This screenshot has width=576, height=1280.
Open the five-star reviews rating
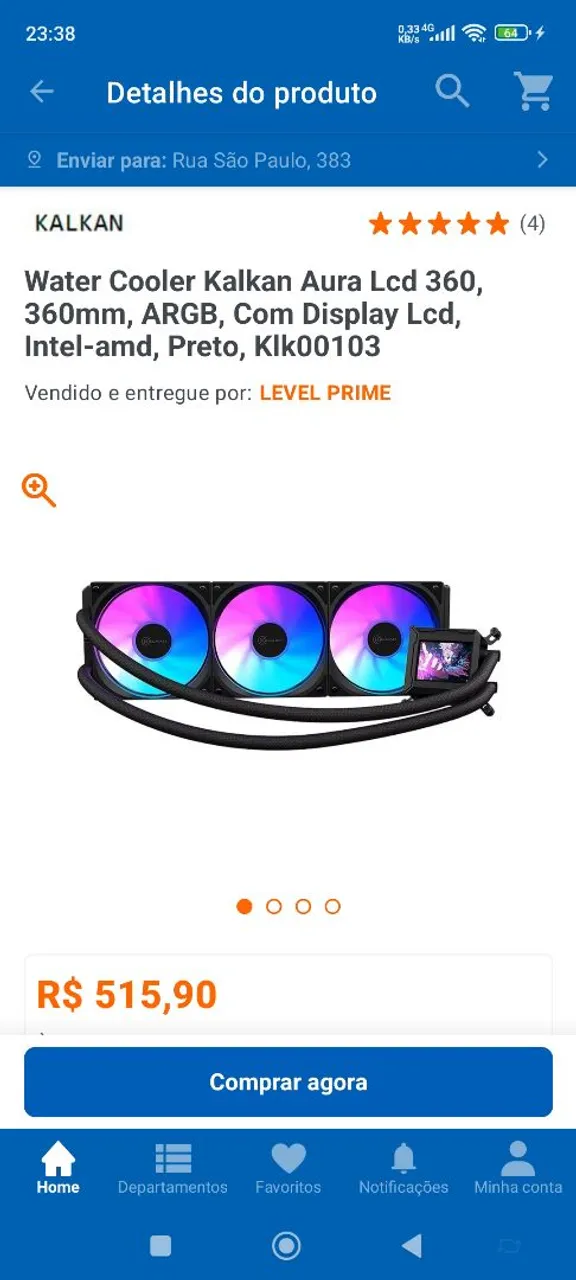click(x=456, y=223)
